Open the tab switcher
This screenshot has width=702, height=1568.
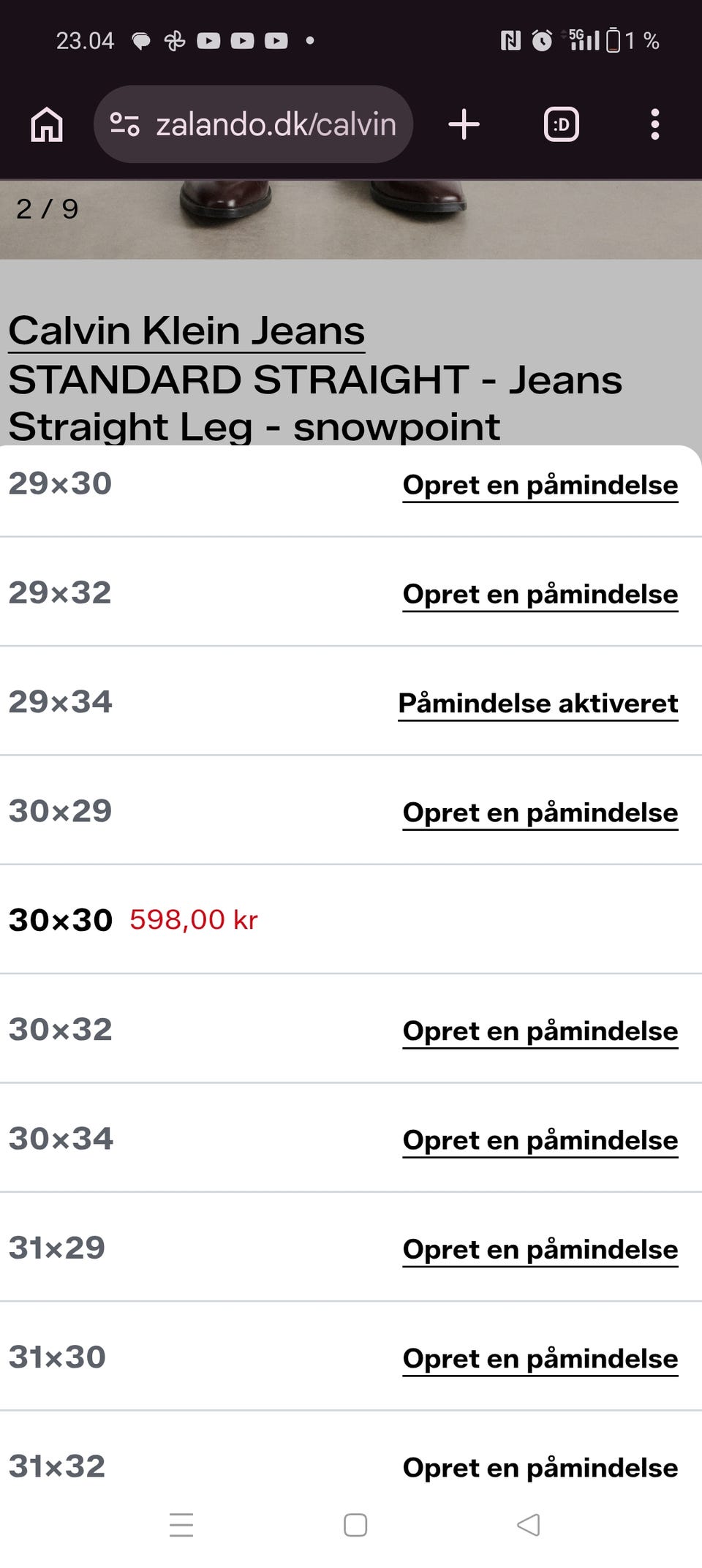[x=561, y=124]
